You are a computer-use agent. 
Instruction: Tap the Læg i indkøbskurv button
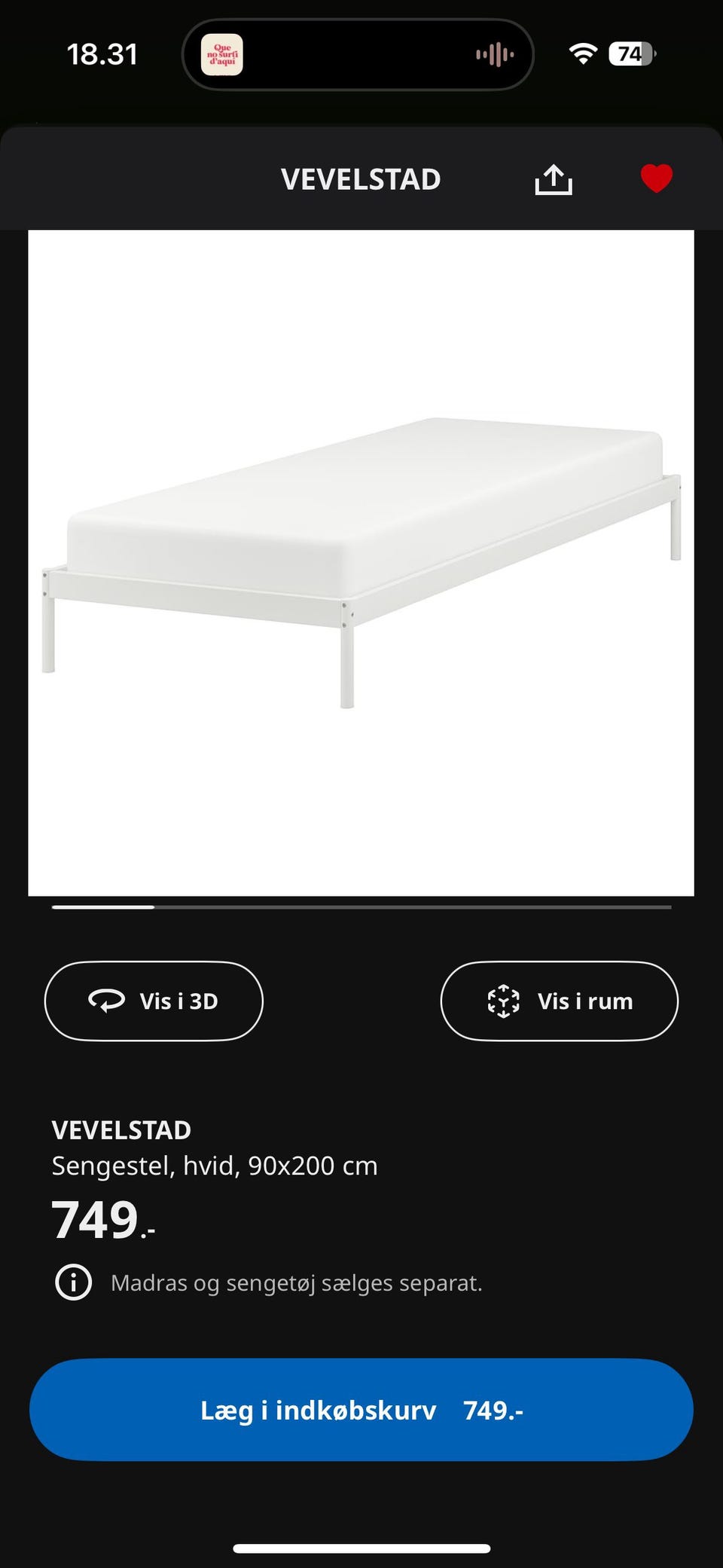[x=361, y=1409]
